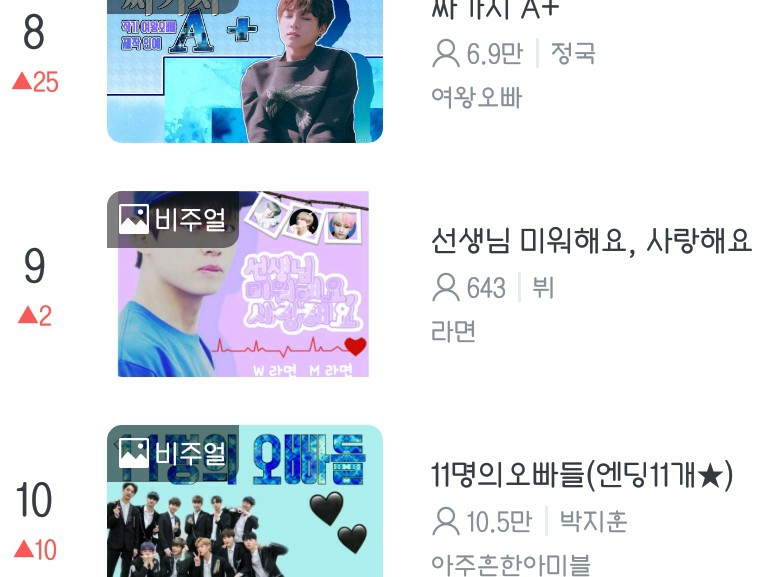Open the 11명의오빠들 story ranked tenth
770x577 pixels.
(582, 475)
